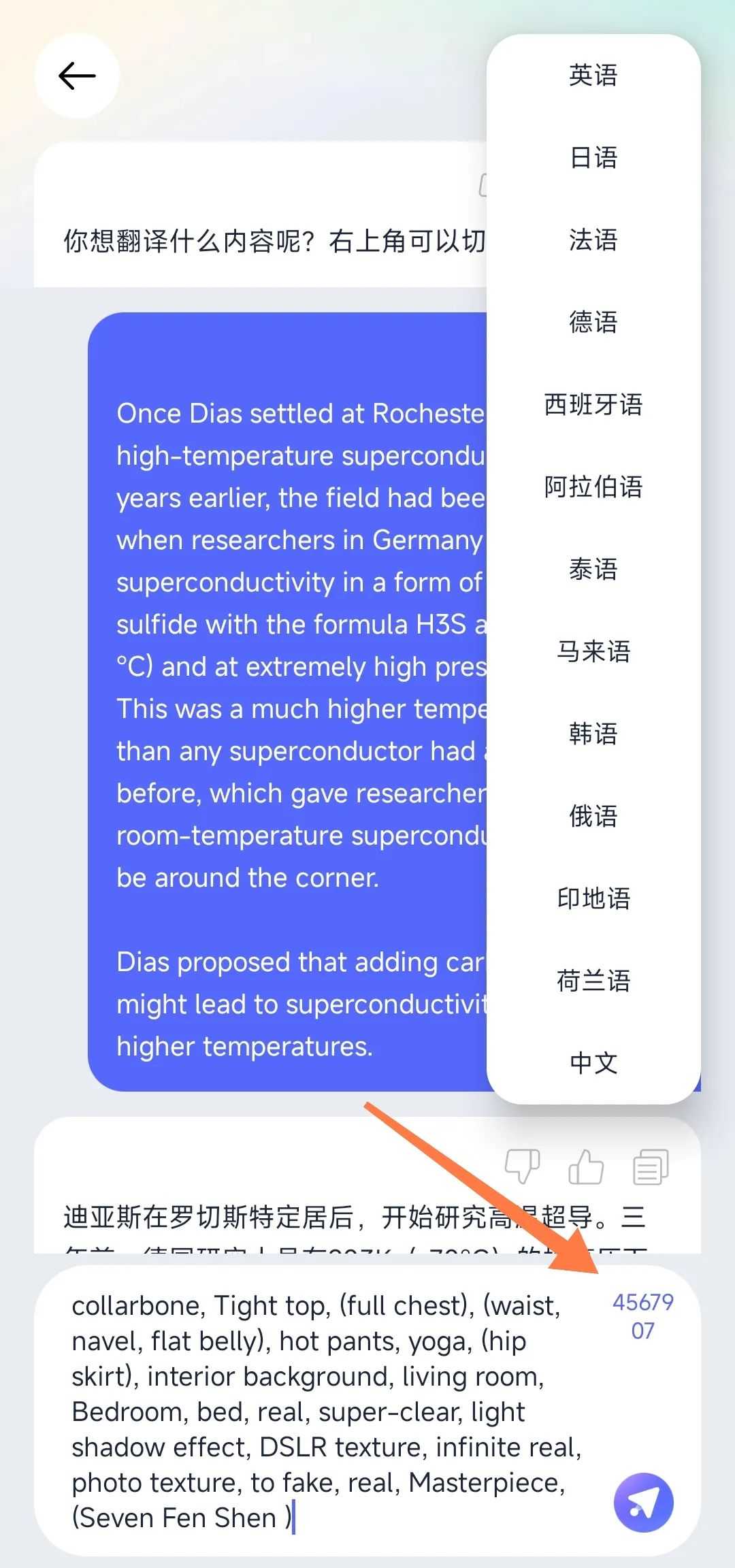The width and height of the screenshot is (735, 1568).
Task: Select 英语 from the language list
Action: point(593,75)
